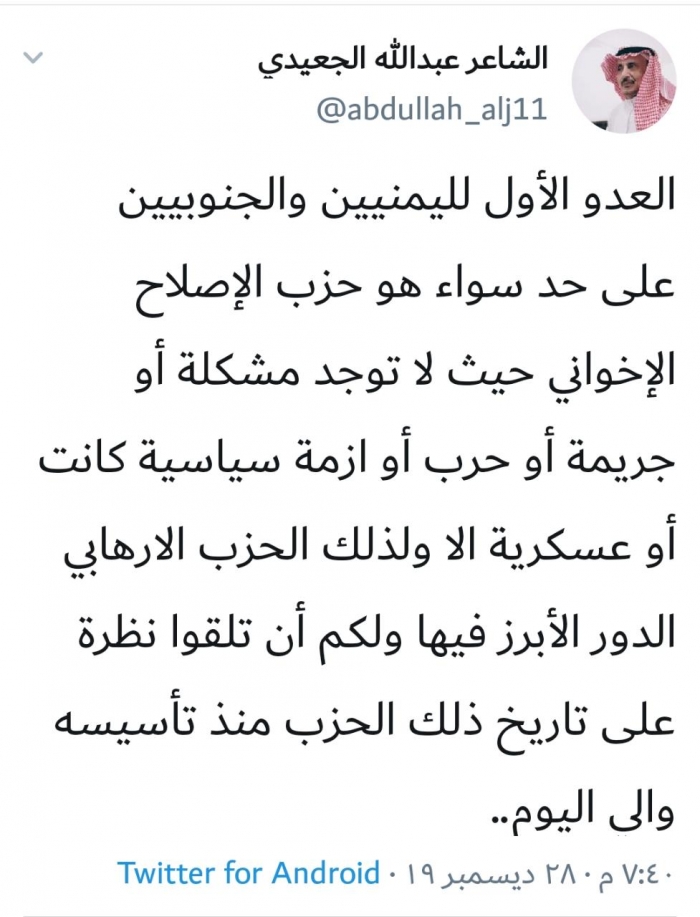Open the tweet options dropdown arrow

[34, 59]
